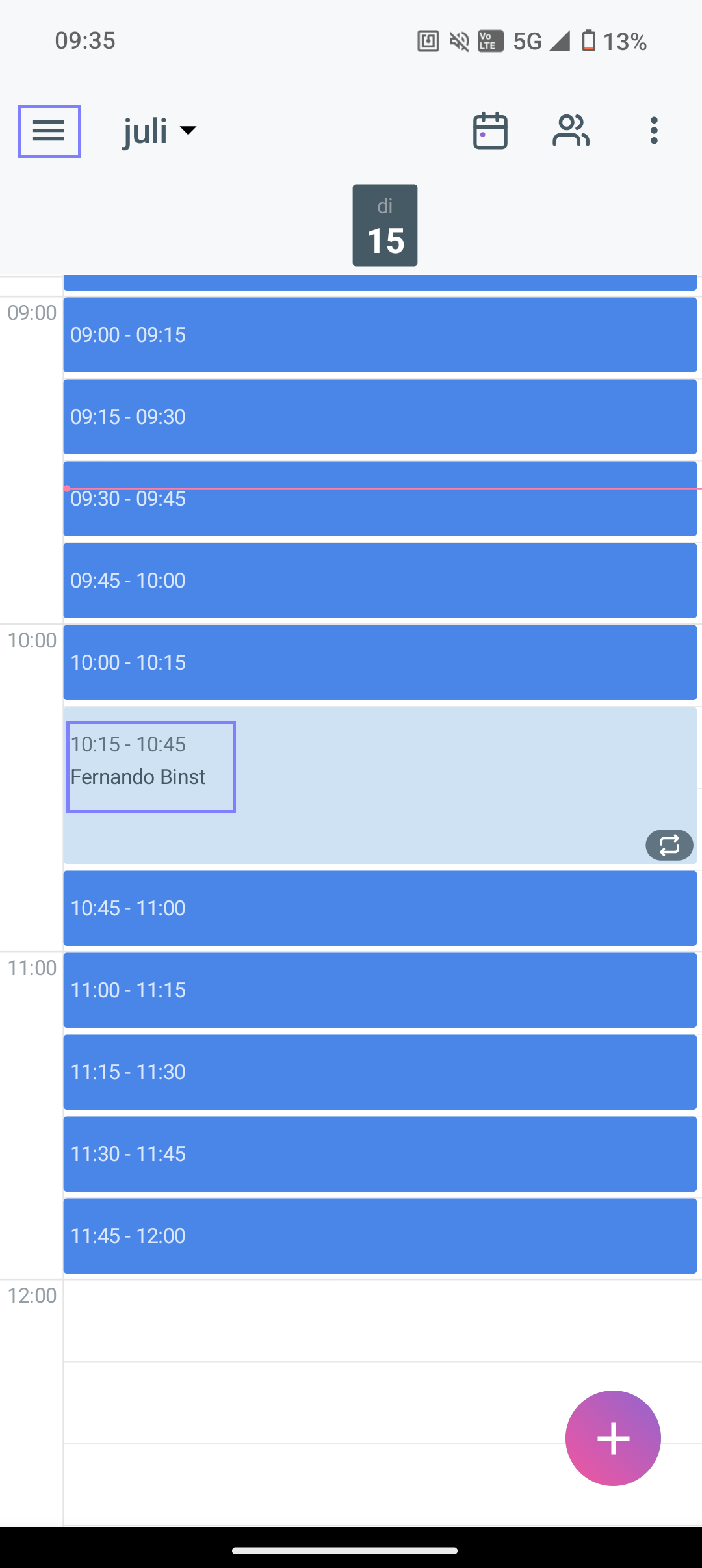The height and width of the screenshot is (1568, 702).
Task: Open the 11:00 - 11:15 slot
Action: 380,990
